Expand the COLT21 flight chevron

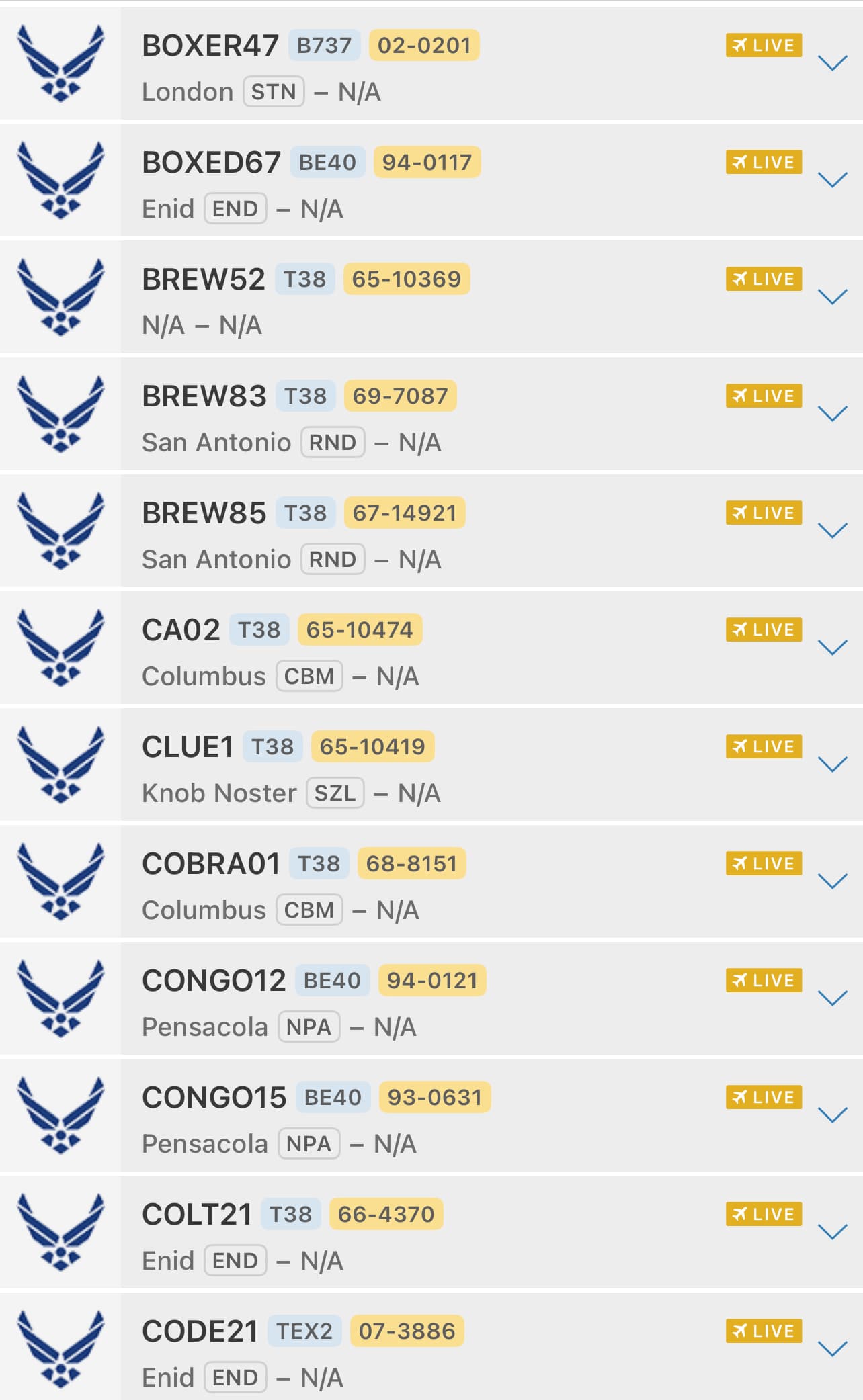pyautogui.click(x=832, y=1232)
